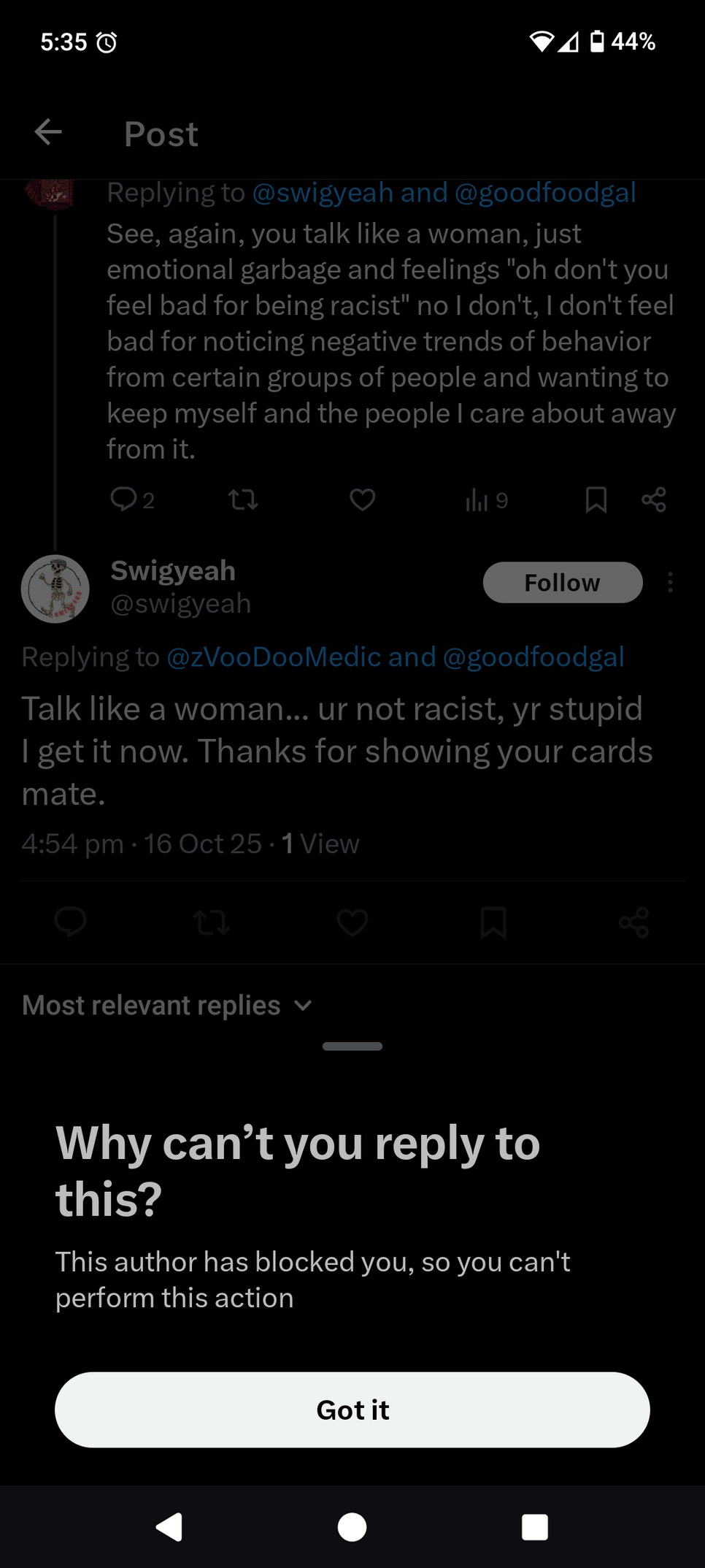Repost Swigyeah's reply

[x=212, y=922]
